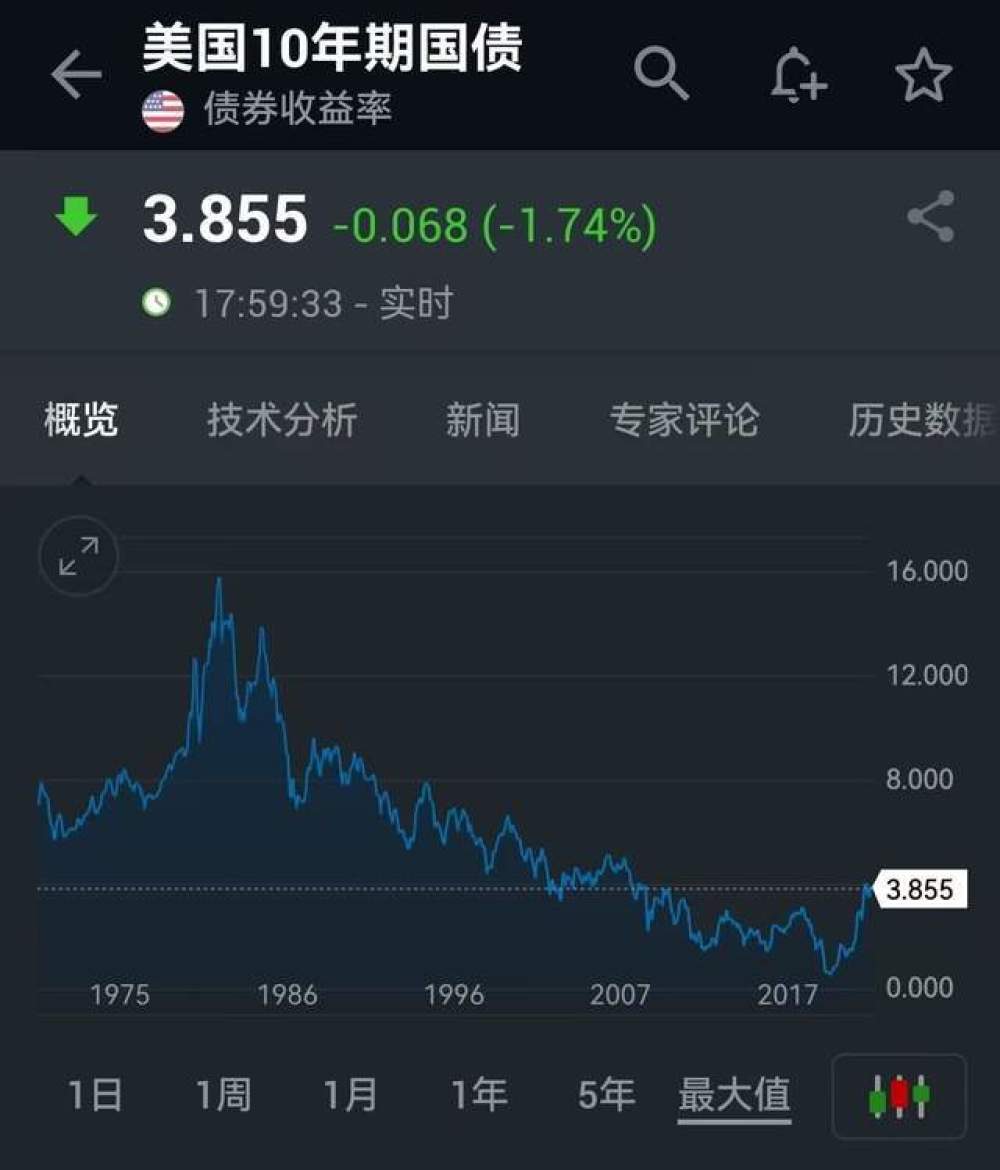1000x1170 pixels.
Task: Expand the chart to full screen
Action: tap(79, 556)
